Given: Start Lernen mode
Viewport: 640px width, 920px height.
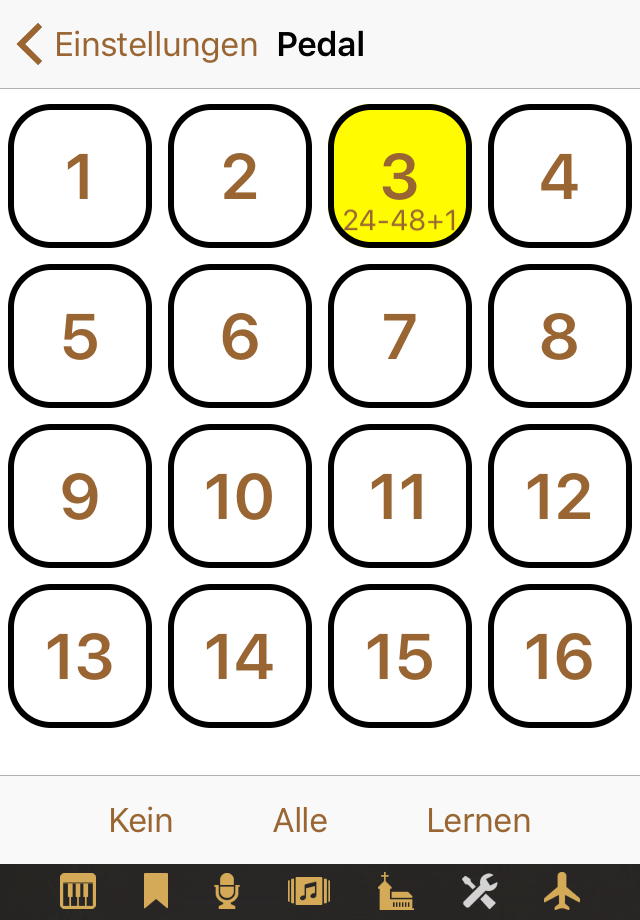Looking at the screenshot, I should pyautogui.click(x=478, y=821).
